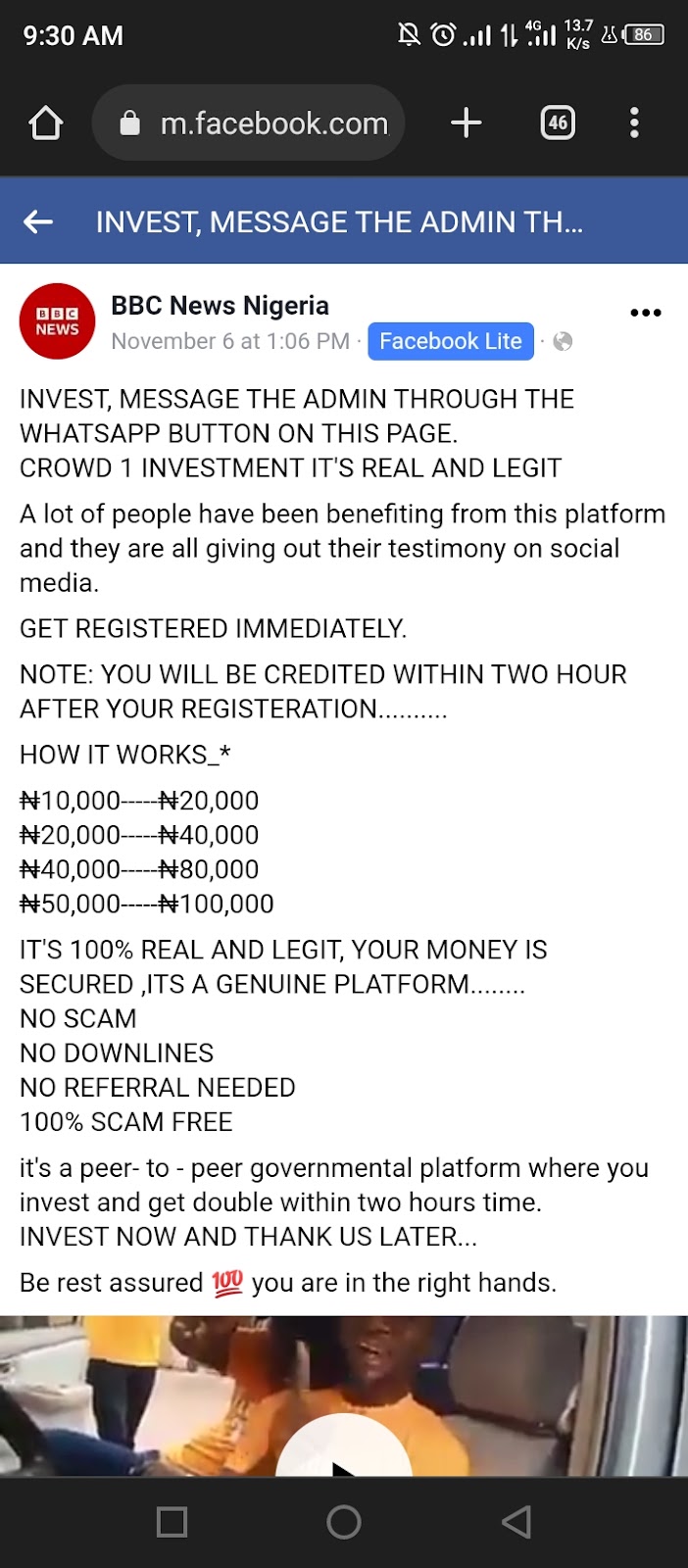Tap the Facebook Lite badge

coord(450,341)
